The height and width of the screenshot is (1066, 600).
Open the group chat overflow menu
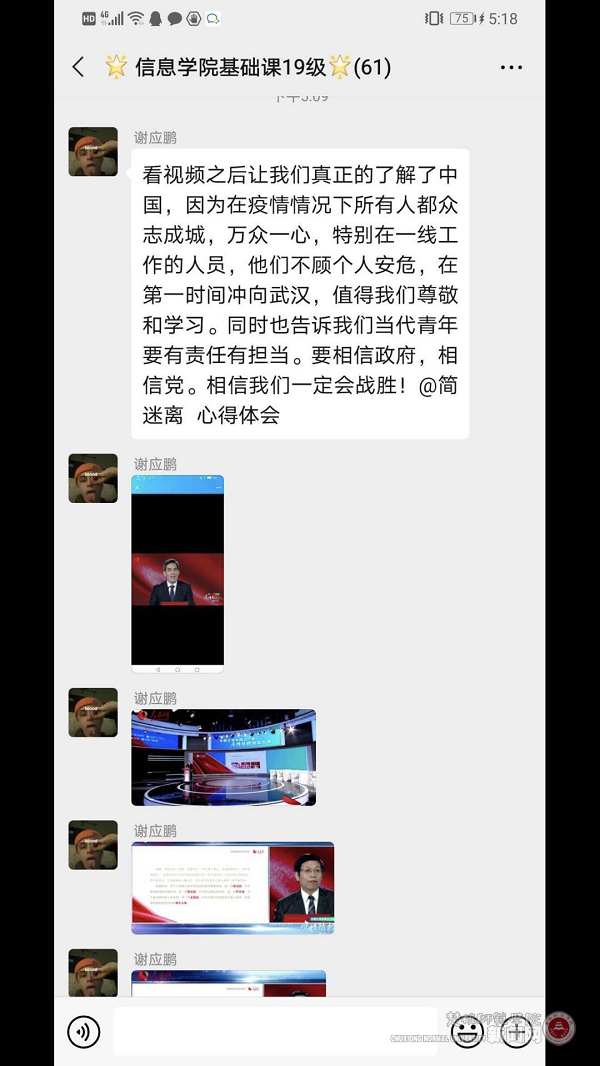pos(511,68)
